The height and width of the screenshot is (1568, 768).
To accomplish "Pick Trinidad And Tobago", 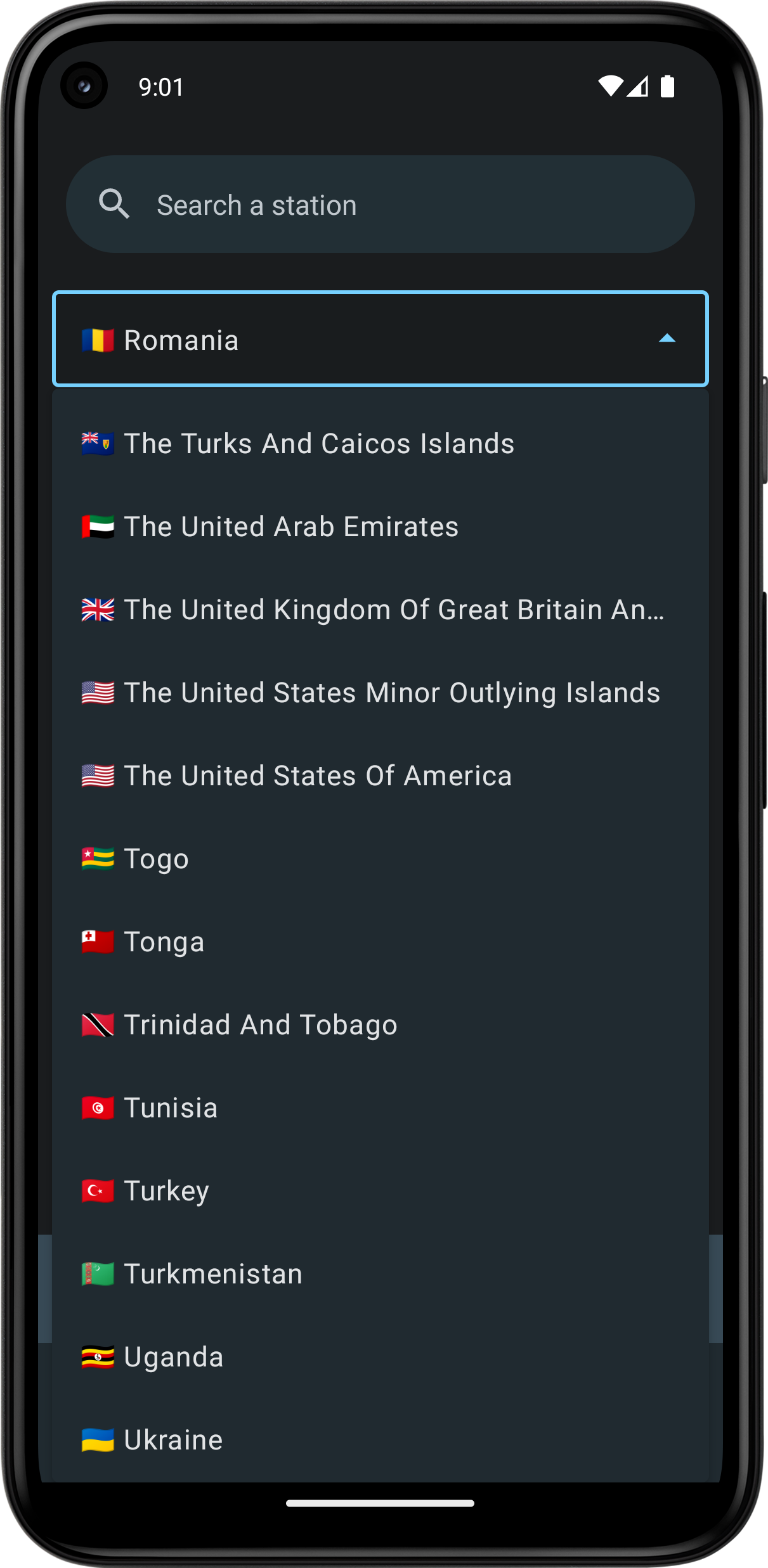I will 381,1025.
